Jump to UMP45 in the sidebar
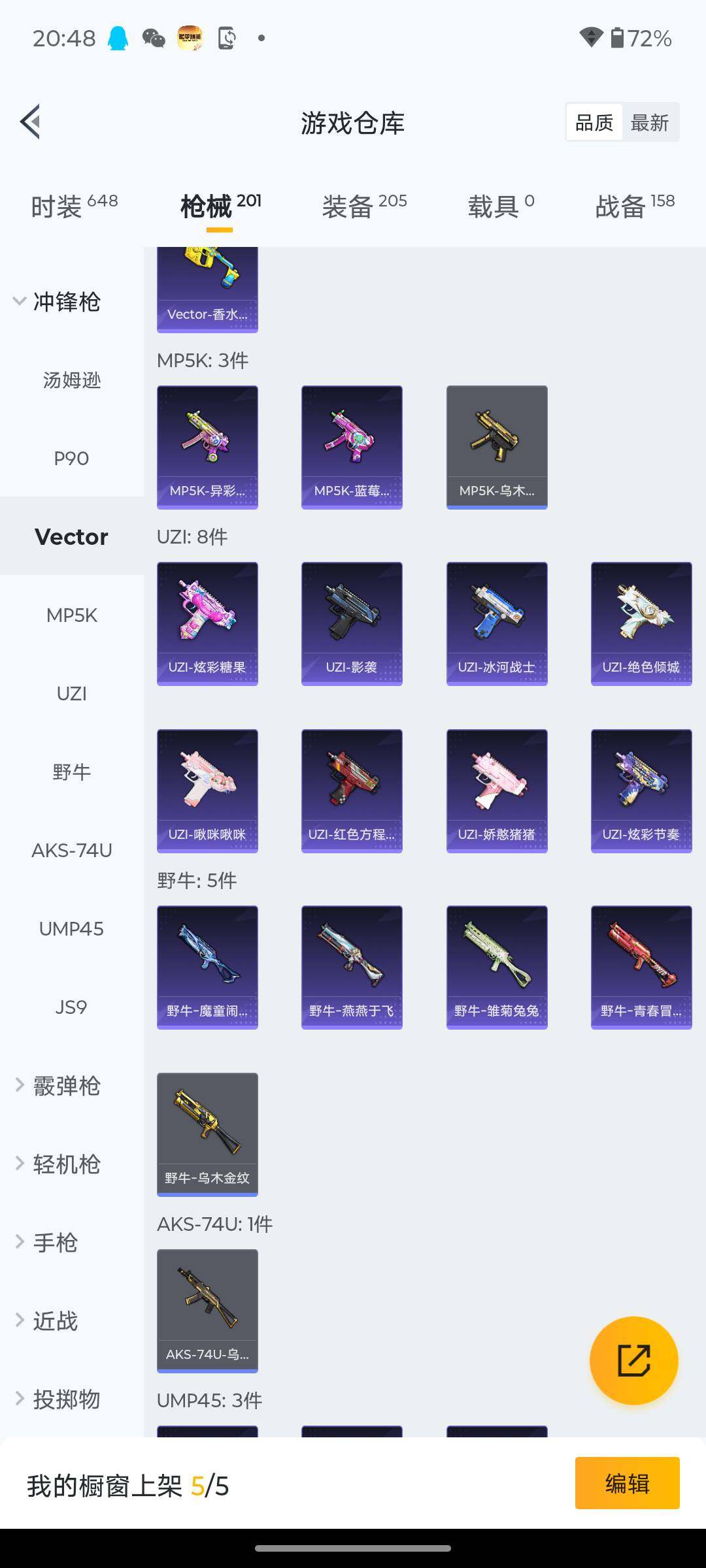Screen dimensions: 706x1568 pos(72,928)
